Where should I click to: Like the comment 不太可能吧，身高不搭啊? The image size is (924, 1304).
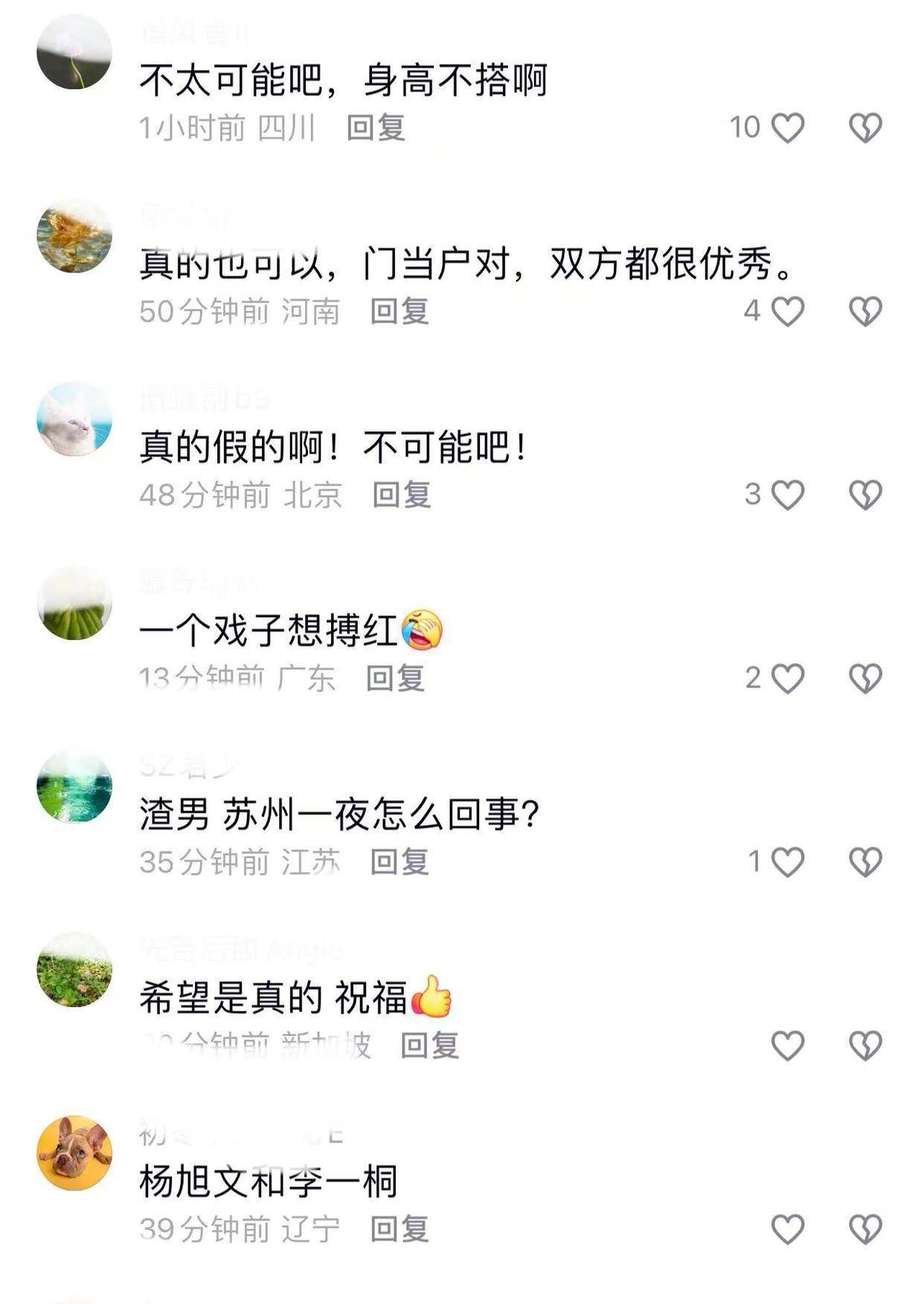[x=787, y=128]
